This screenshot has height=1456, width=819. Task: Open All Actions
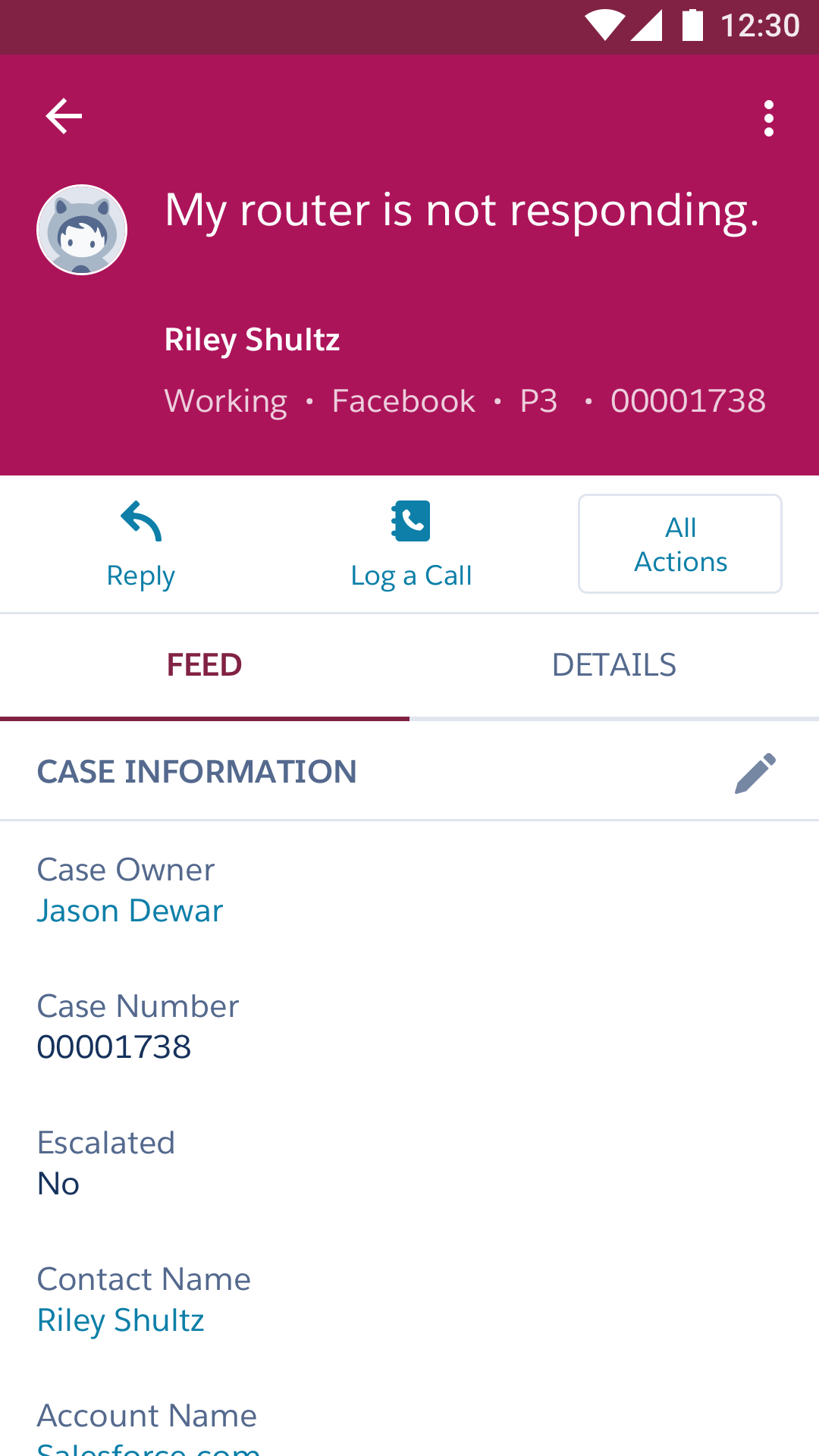[x=679, y=544]
